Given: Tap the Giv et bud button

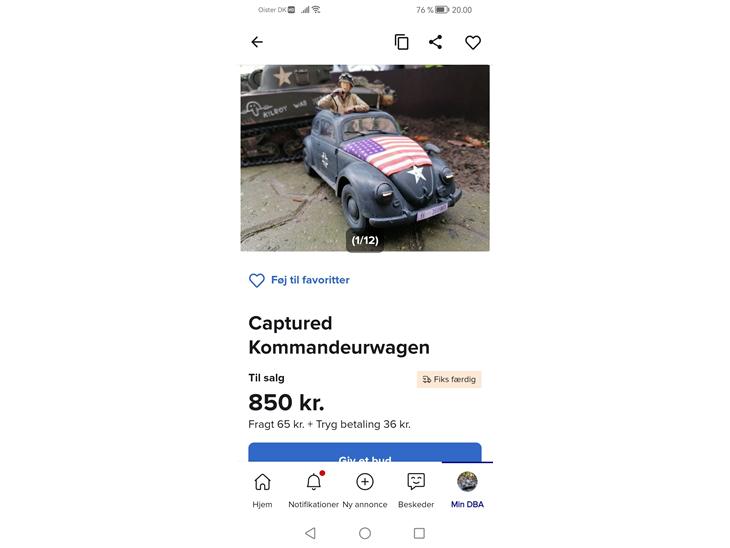Looking at the screenshot, I should 364,454.
